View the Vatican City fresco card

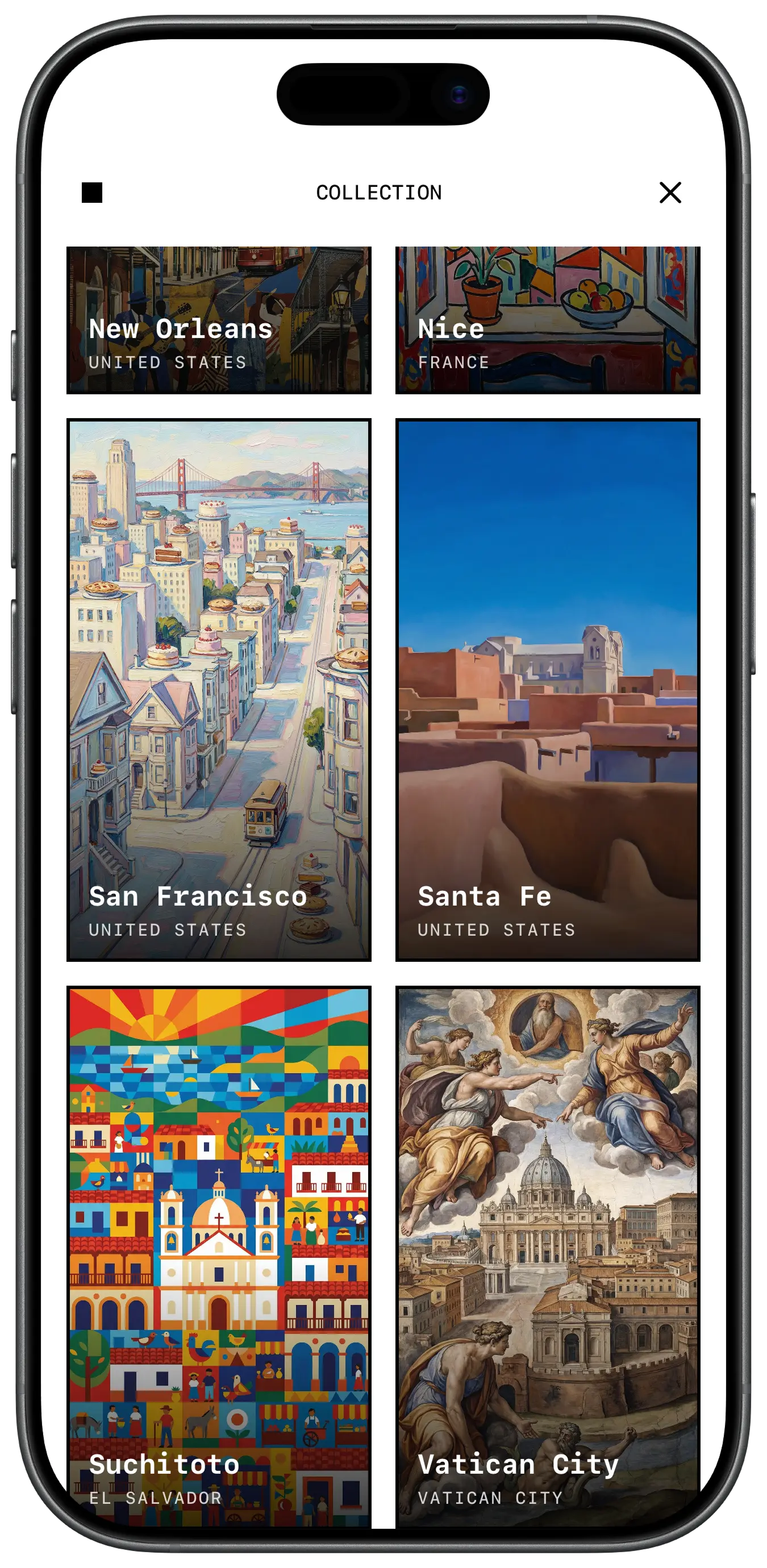(x=547, y=1254)
